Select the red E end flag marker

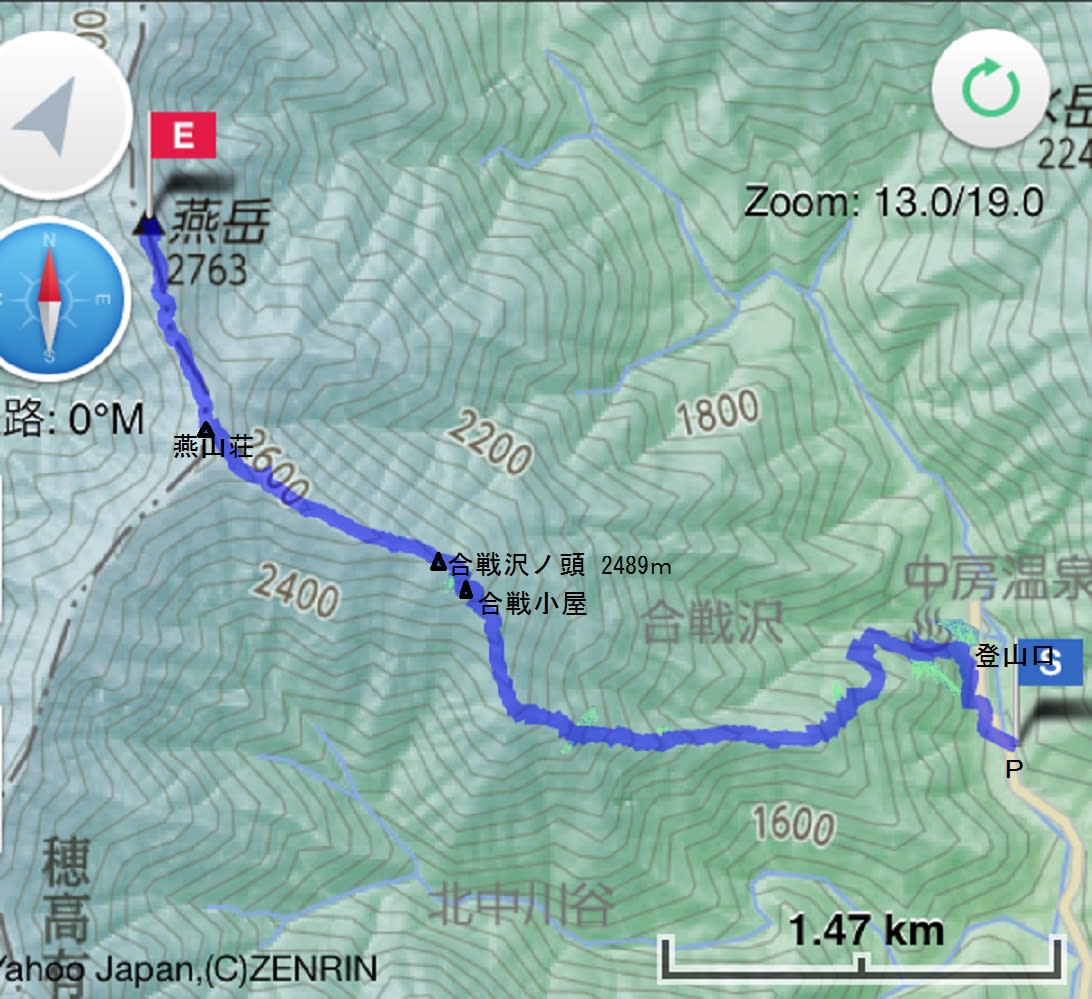(x=182, y=135)
